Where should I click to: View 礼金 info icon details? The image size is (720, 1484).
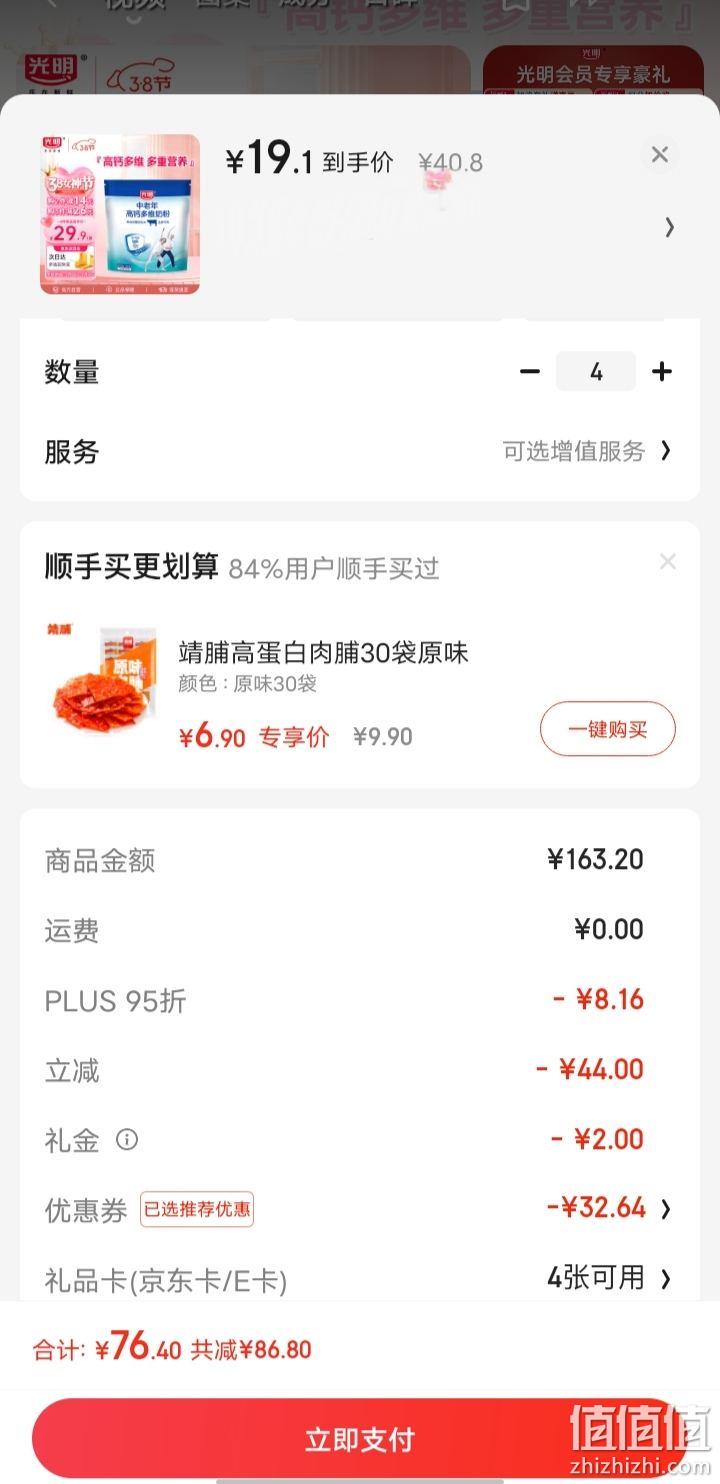127,1139
